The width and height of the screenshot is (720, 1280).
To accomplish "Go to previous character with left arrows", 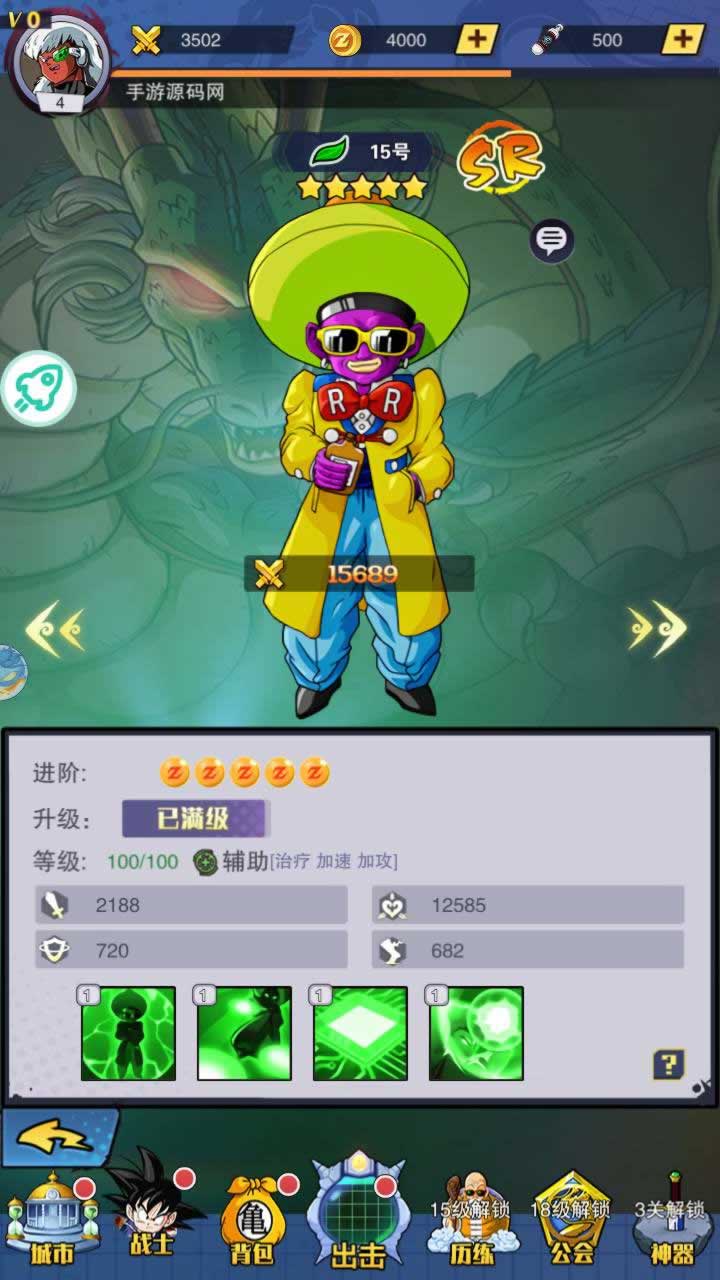I will 55,630.
